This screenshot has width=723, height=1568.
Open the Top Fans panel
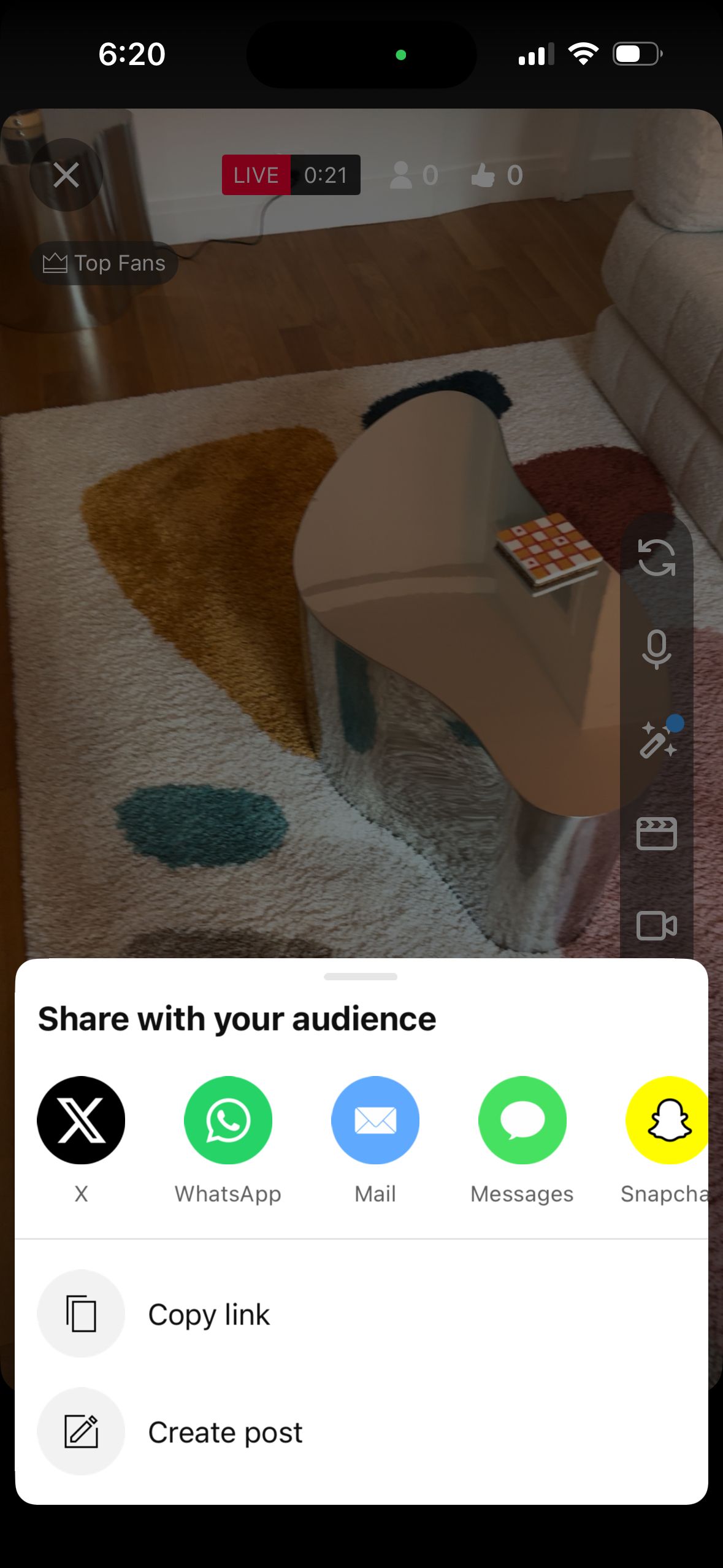(103, 263)
